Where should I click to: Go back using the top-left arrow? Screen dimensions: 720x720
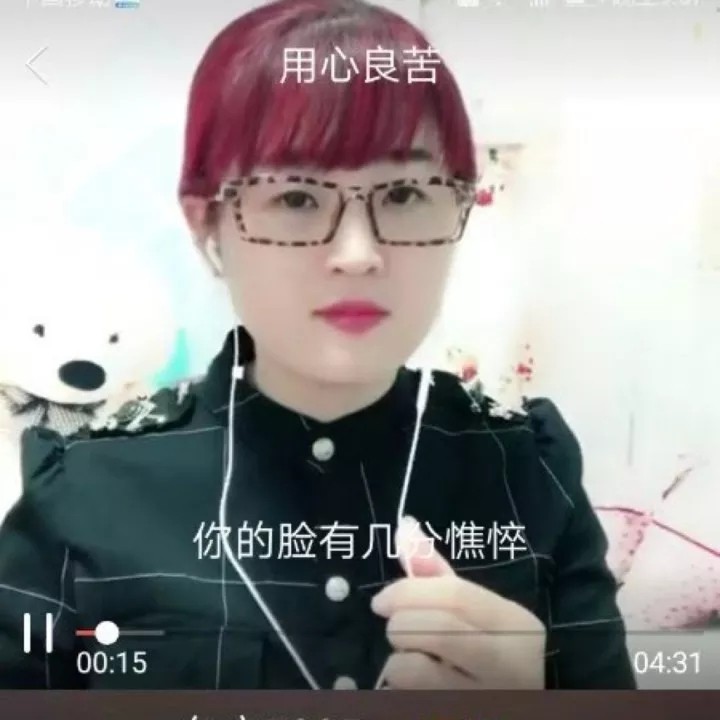click(37, 66)
